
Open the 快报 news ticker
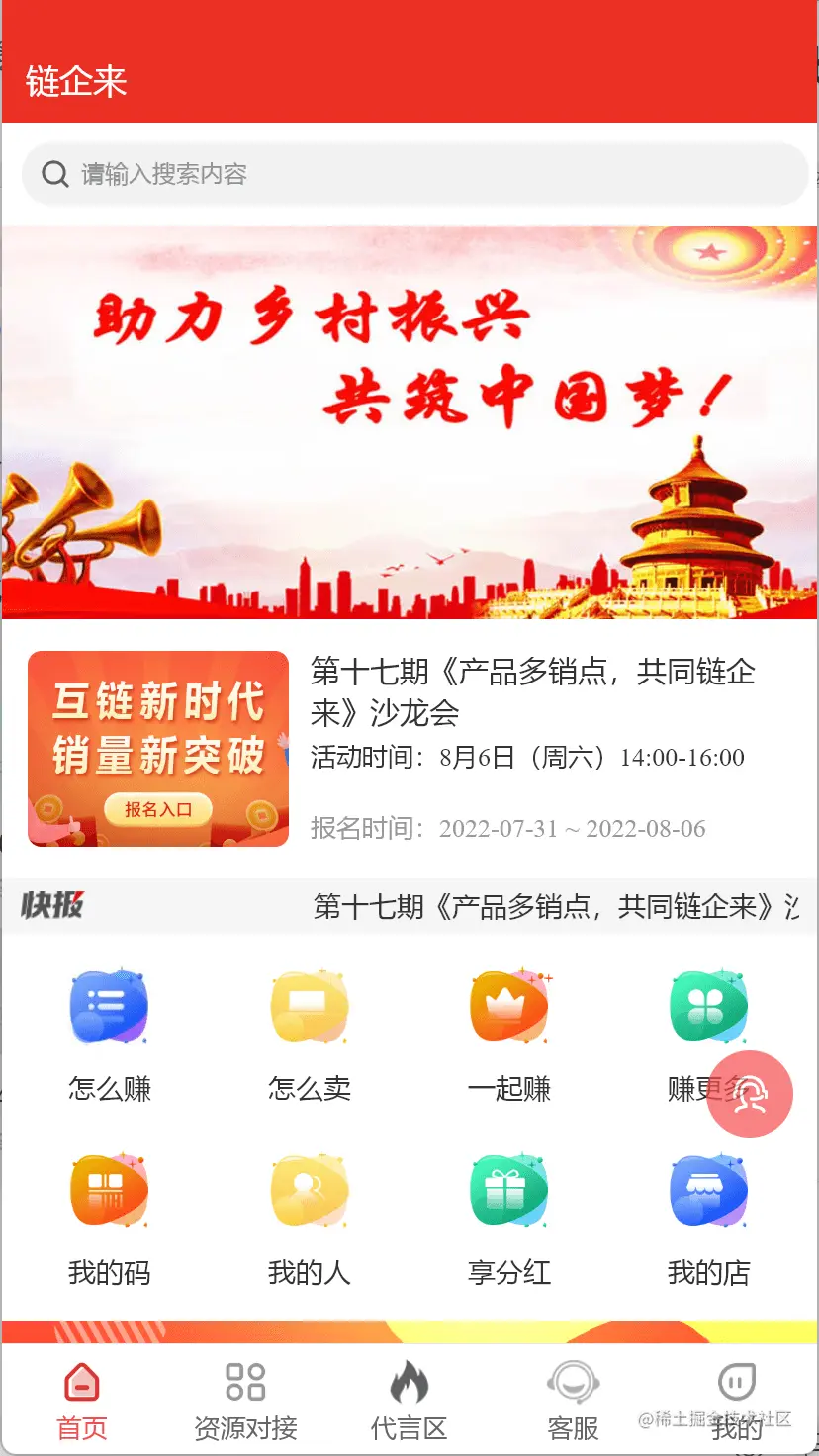point(409,906)
